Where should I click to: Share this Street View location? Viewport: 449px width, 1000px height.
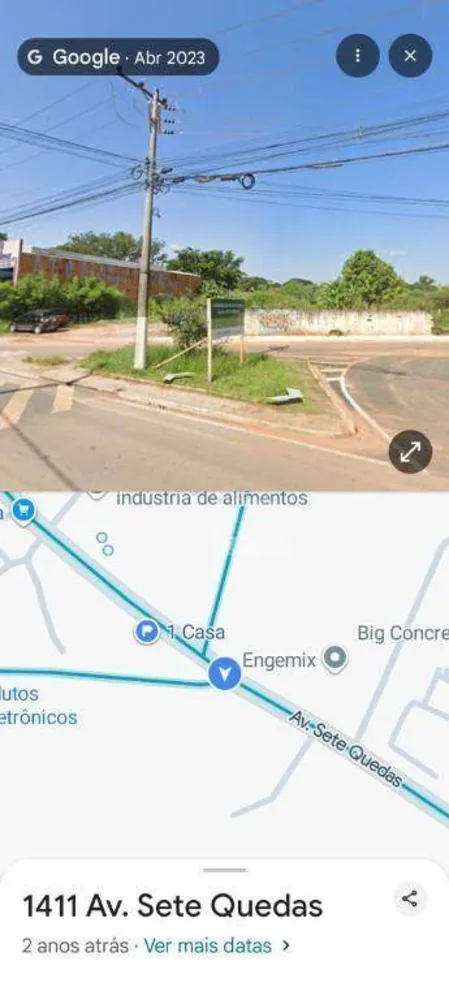point(409,899)
